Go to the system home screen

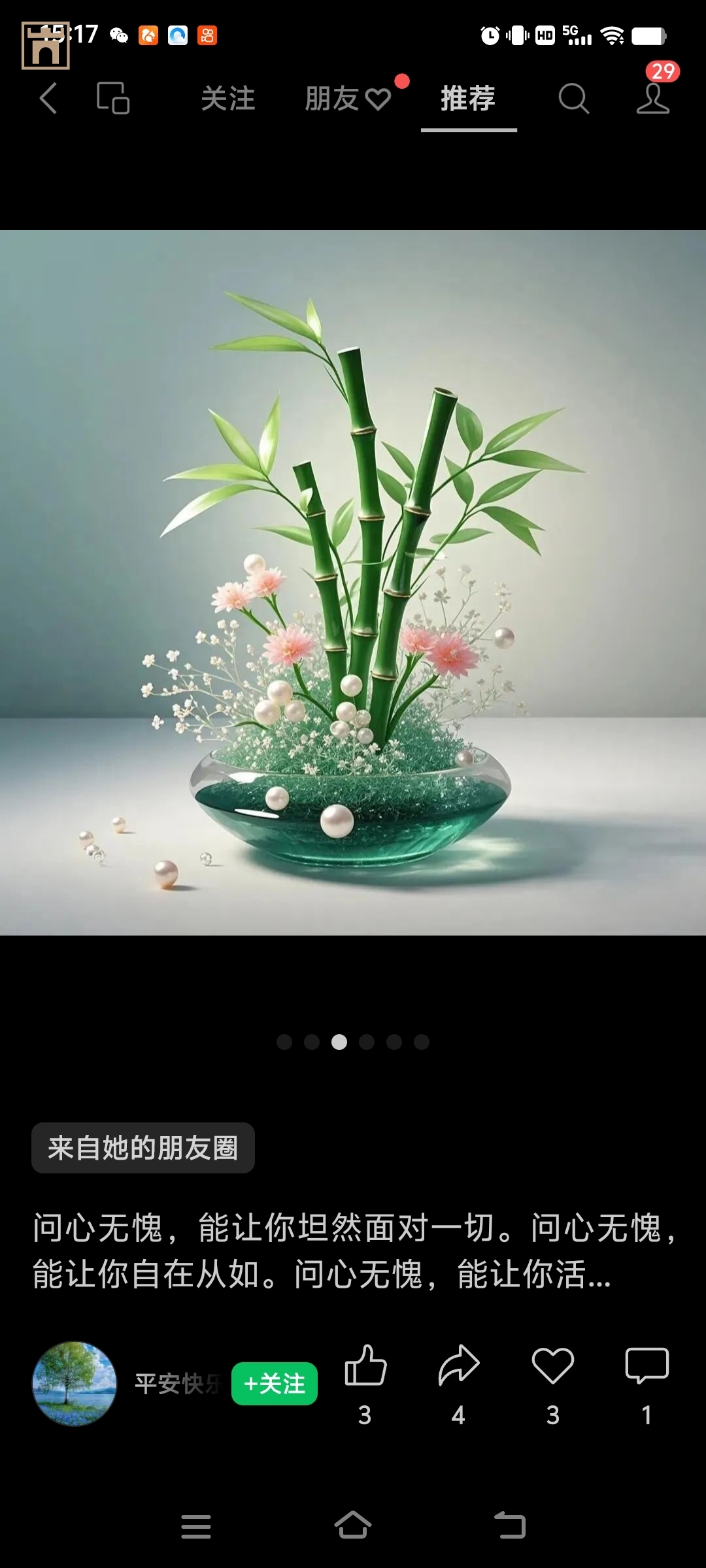[x=353, y=1526]
